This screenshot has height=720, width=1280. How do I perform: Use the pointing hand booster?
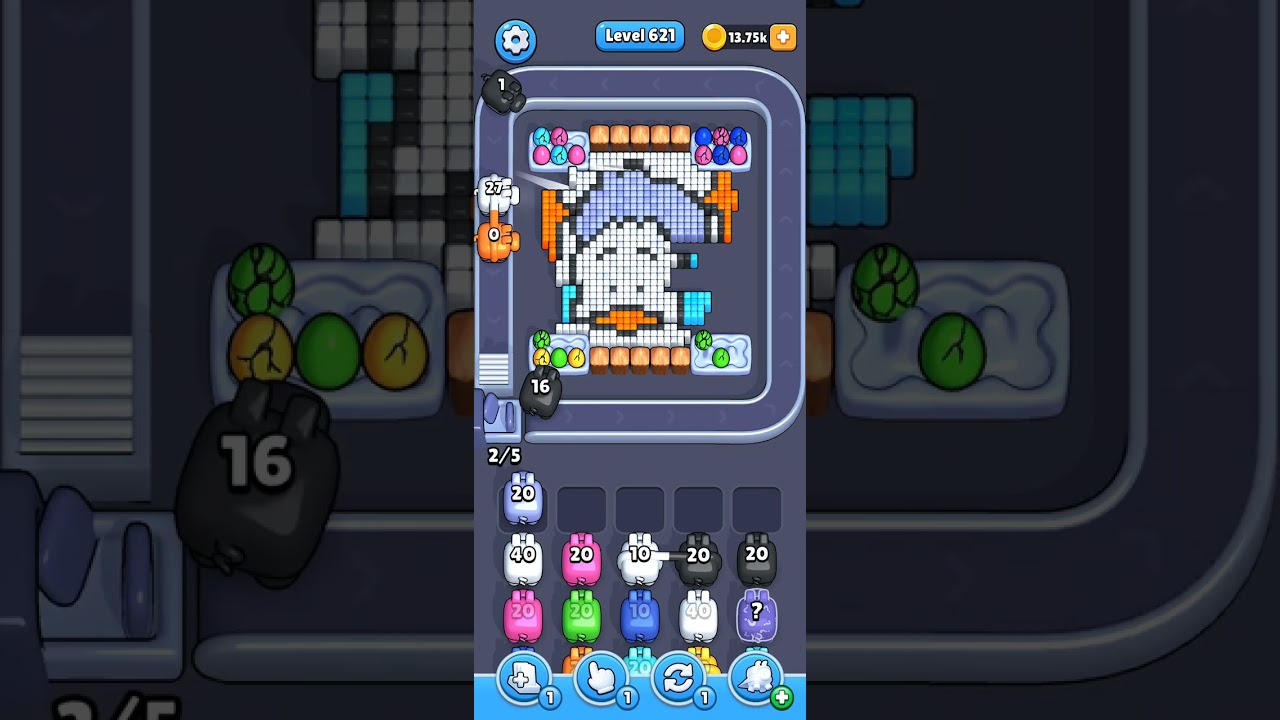[601, 679]
